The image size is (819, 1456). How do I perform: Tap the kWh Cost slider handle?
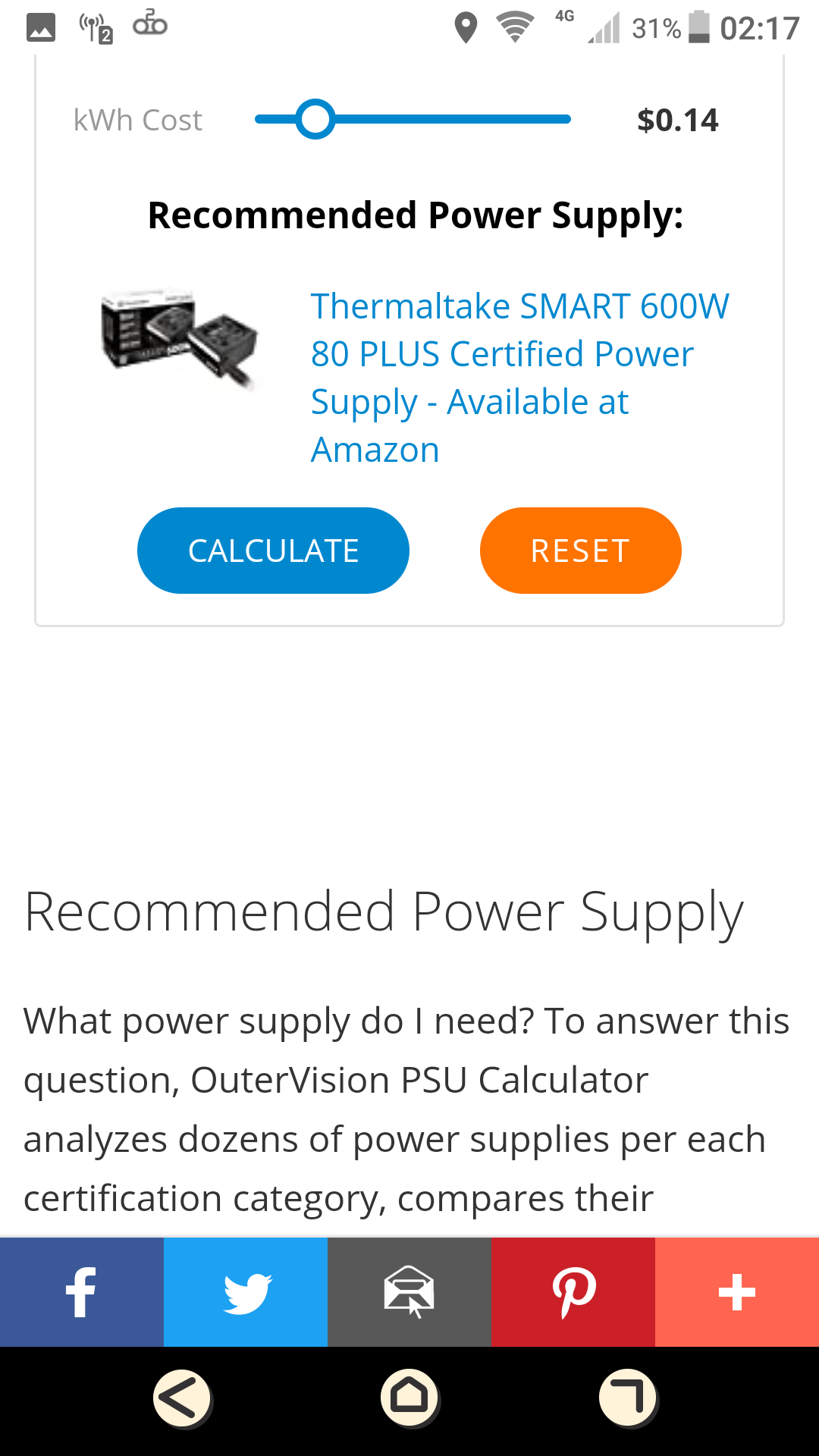315,119
